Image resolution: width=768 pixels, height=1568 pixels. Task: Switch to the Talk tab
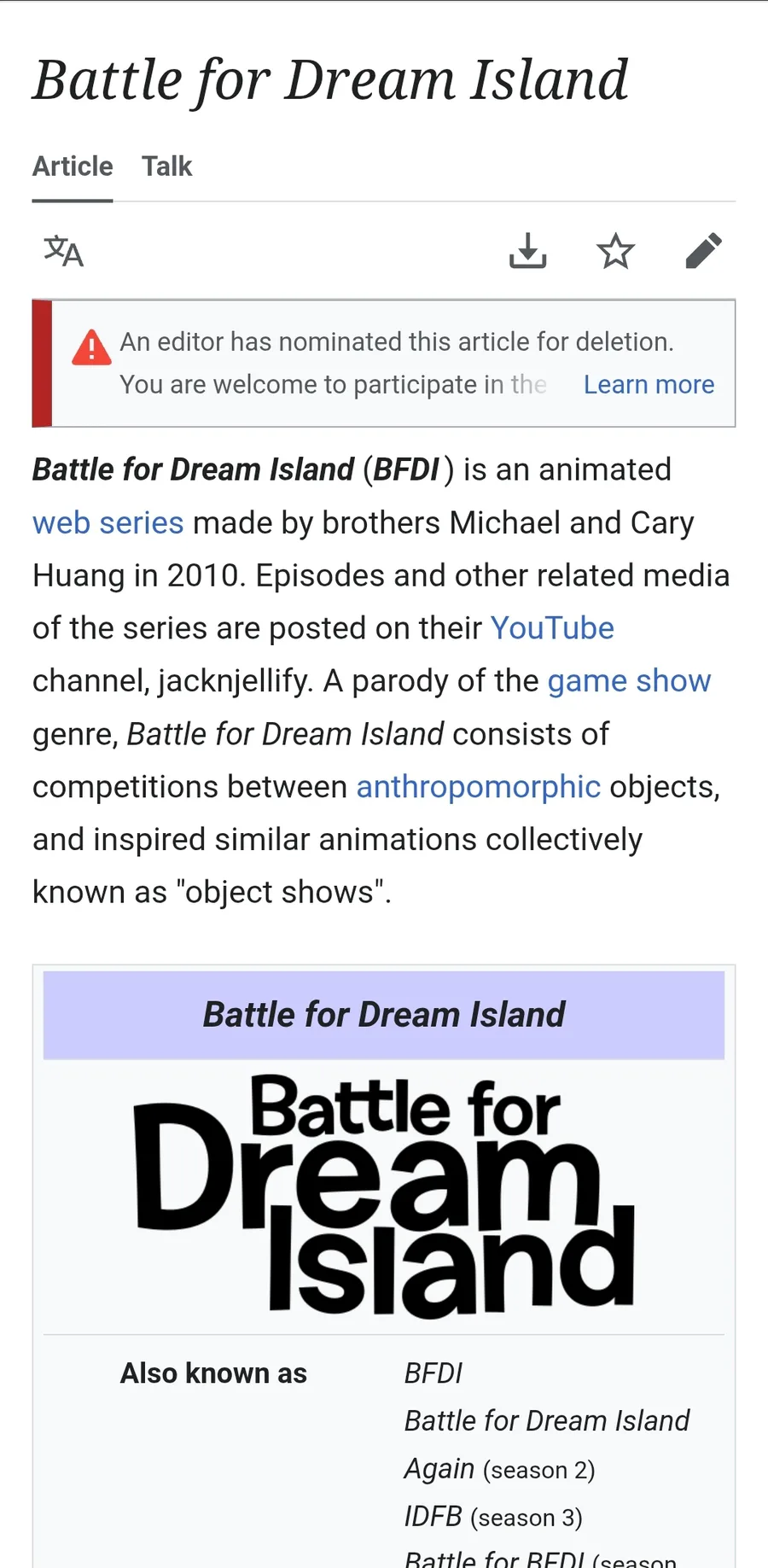pyautogui.click(x=166, y=166)
